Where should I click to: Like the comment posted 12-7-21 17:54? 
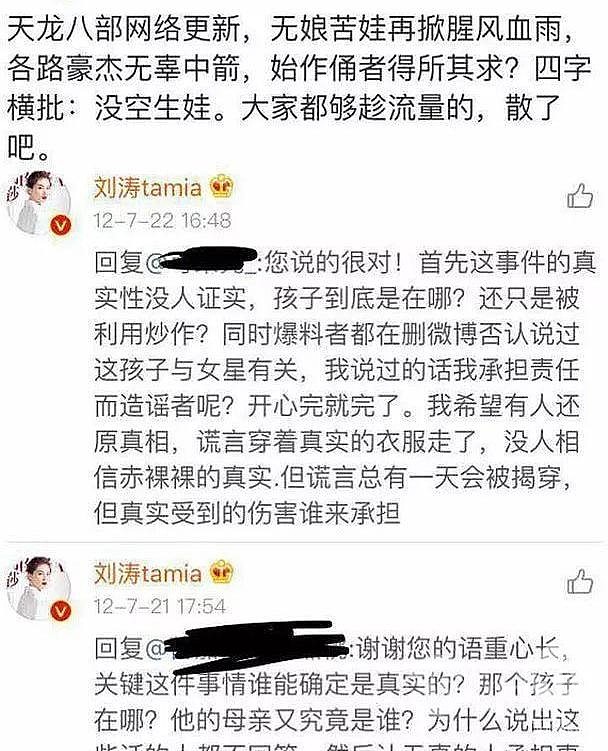pos(579,582)
